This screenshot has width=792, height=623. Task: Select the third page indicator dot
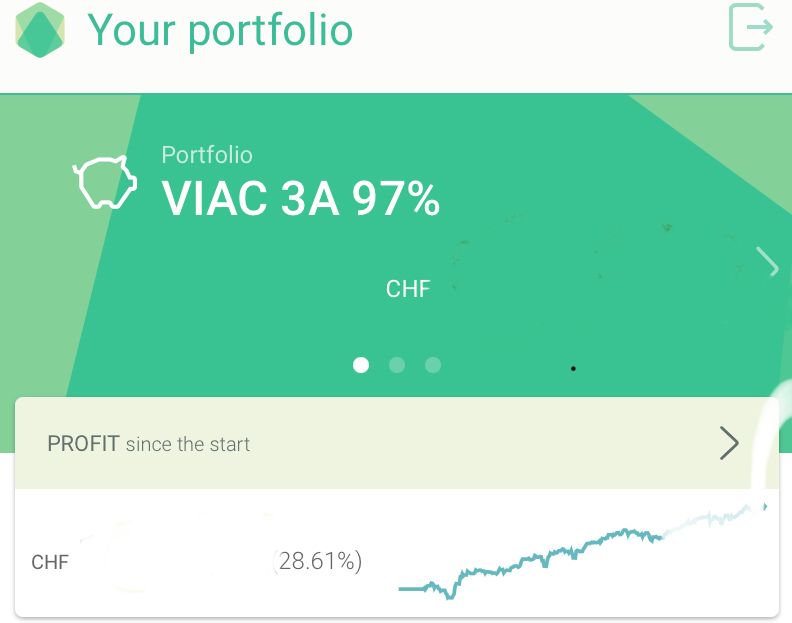(433, 365)
